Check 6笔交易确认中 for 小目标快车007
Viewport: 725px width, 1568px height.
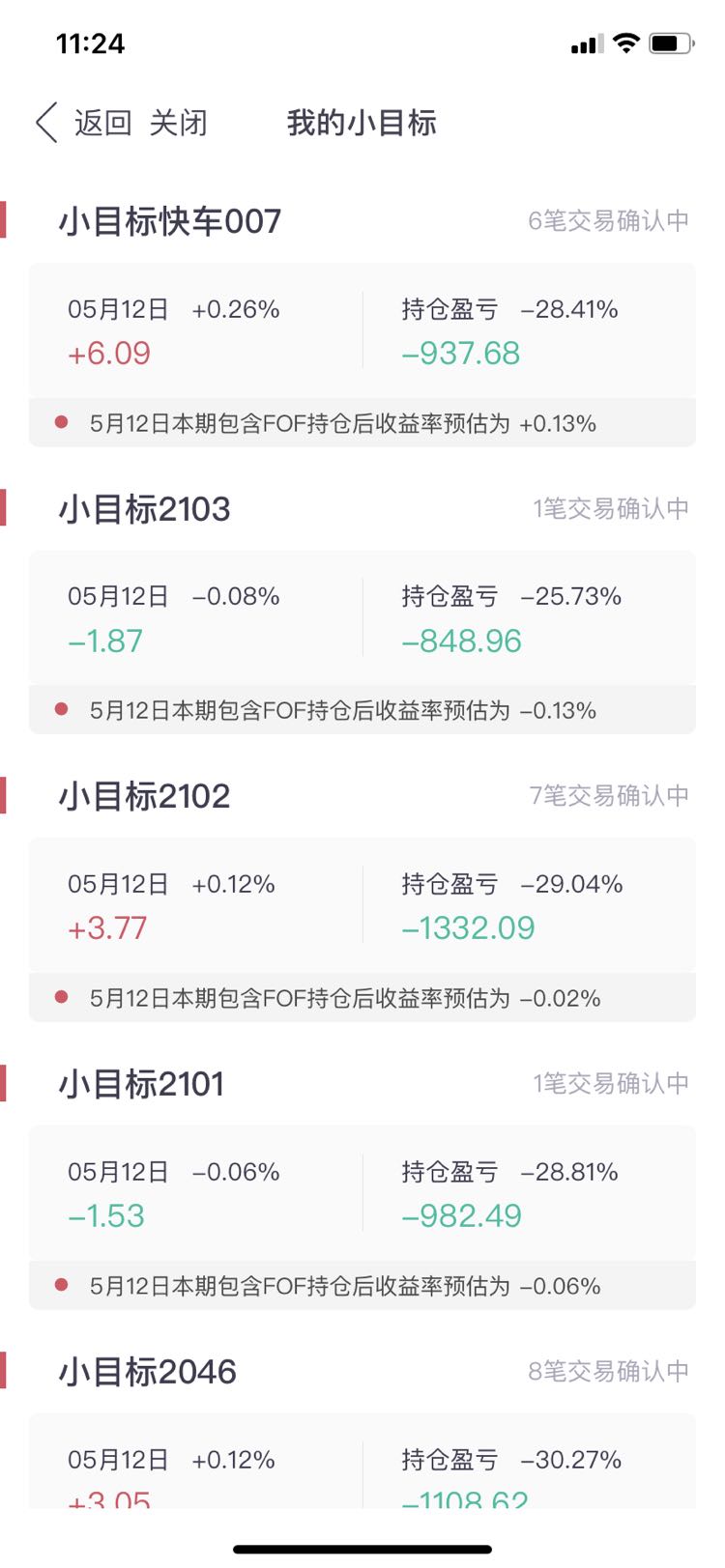(608, 220)
